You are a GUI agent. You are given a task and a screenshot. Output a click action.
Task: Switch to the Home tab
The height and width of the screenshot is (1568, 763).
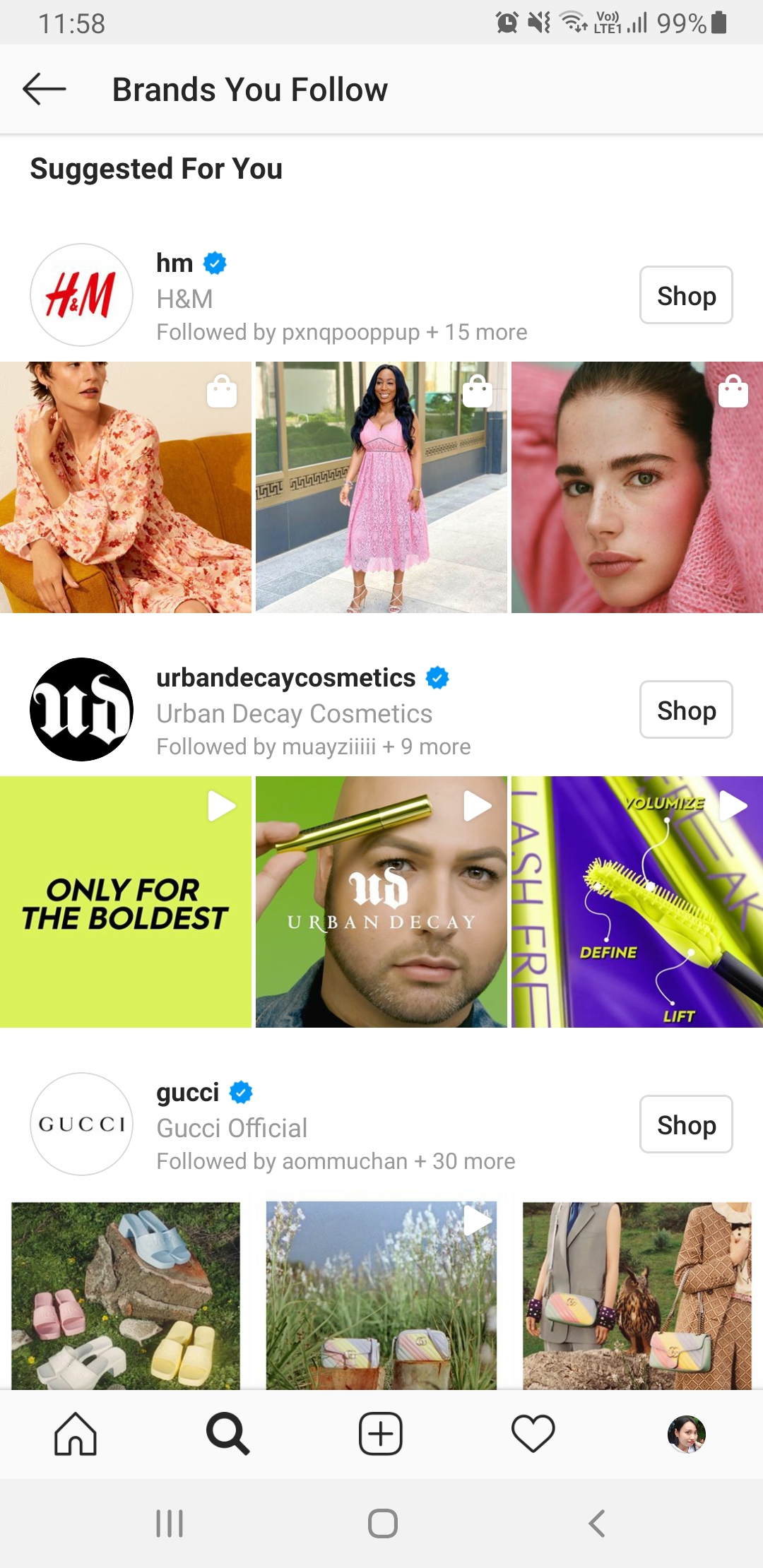tap(76, 1434)
